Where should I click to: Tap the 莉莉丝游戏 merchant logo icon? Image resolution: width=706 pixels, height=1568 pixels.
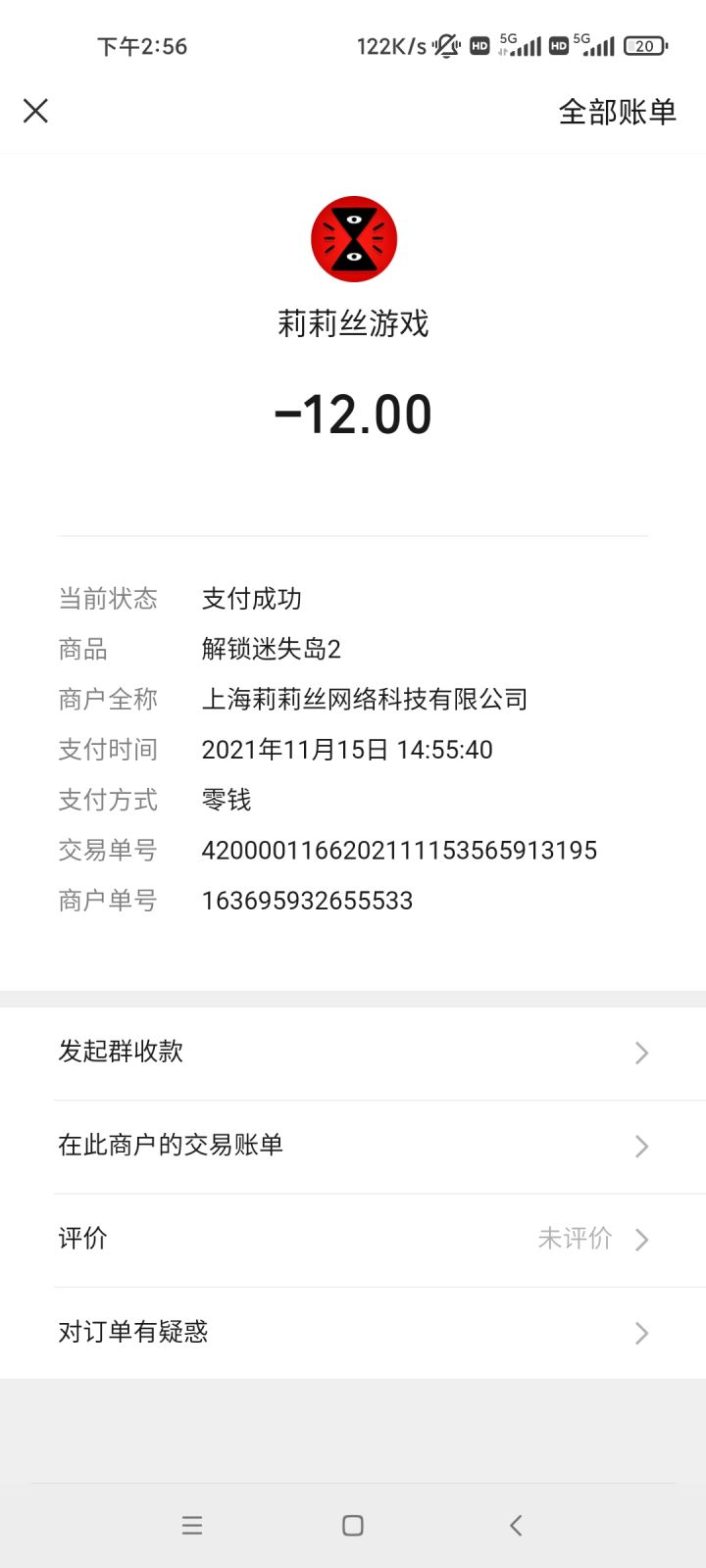click(x=353, y=239)
